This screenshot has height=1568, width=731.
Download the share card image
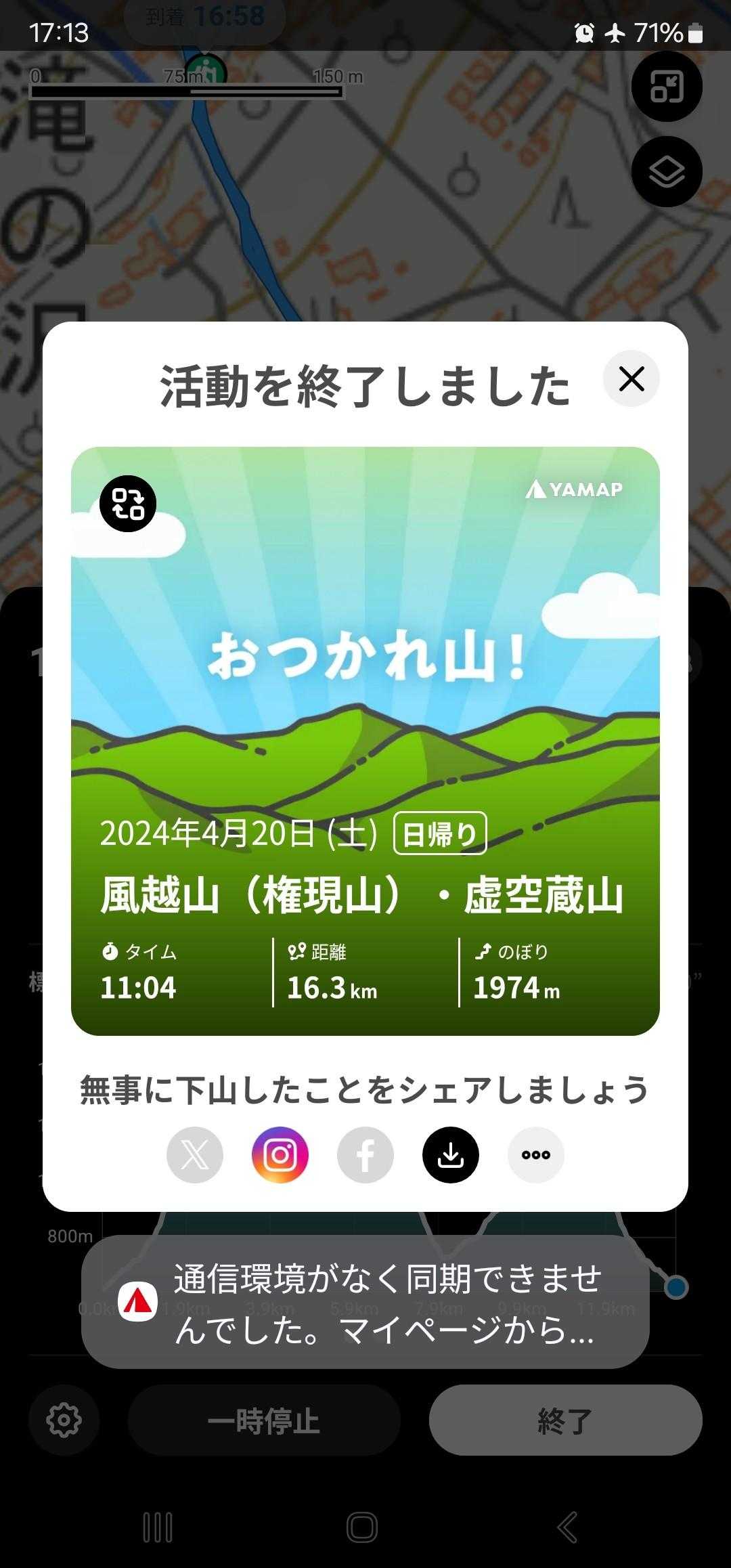[x=451, y=1155]
